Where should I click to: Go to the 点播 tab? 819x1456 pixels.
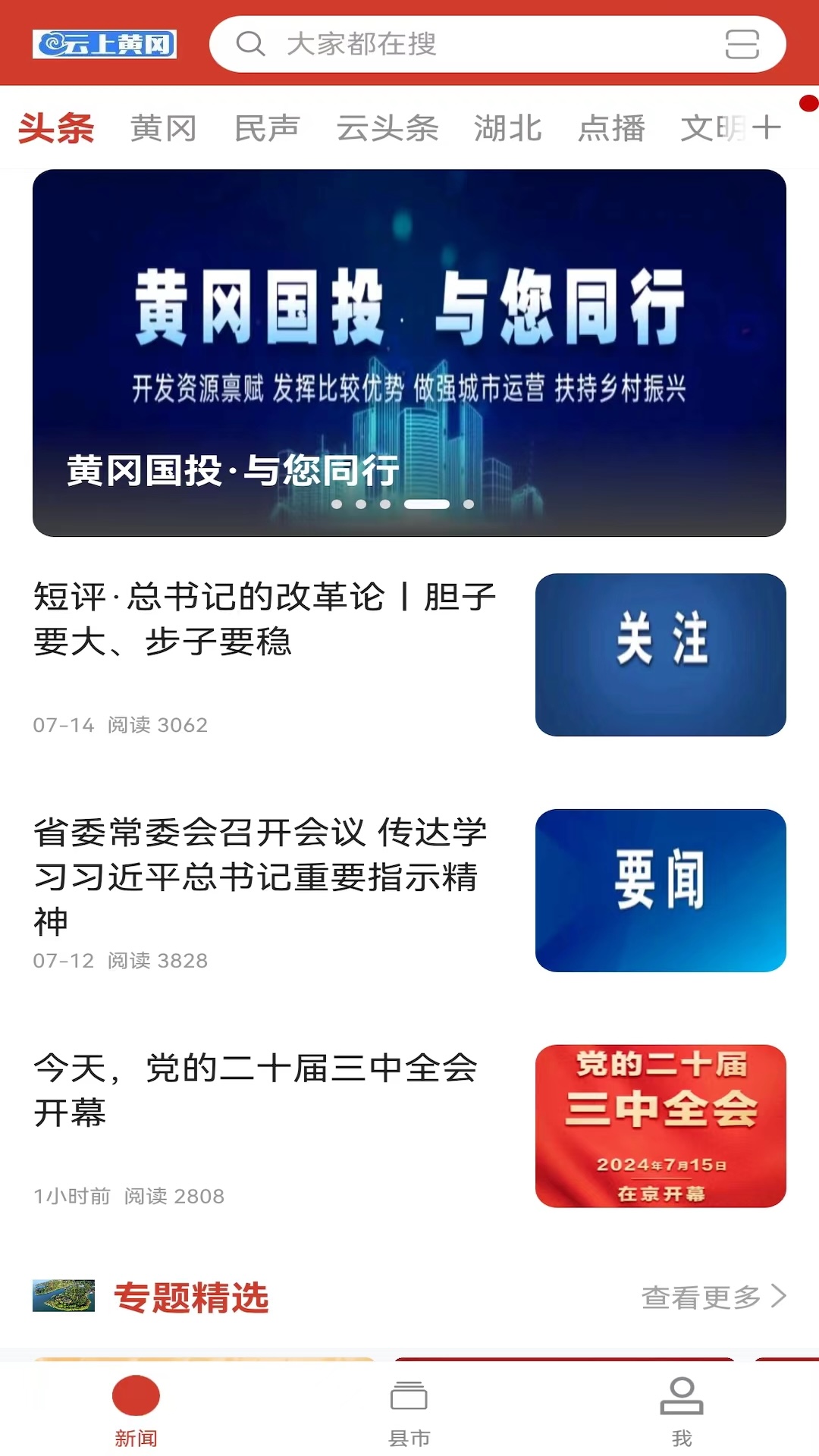tap(611, 128)
